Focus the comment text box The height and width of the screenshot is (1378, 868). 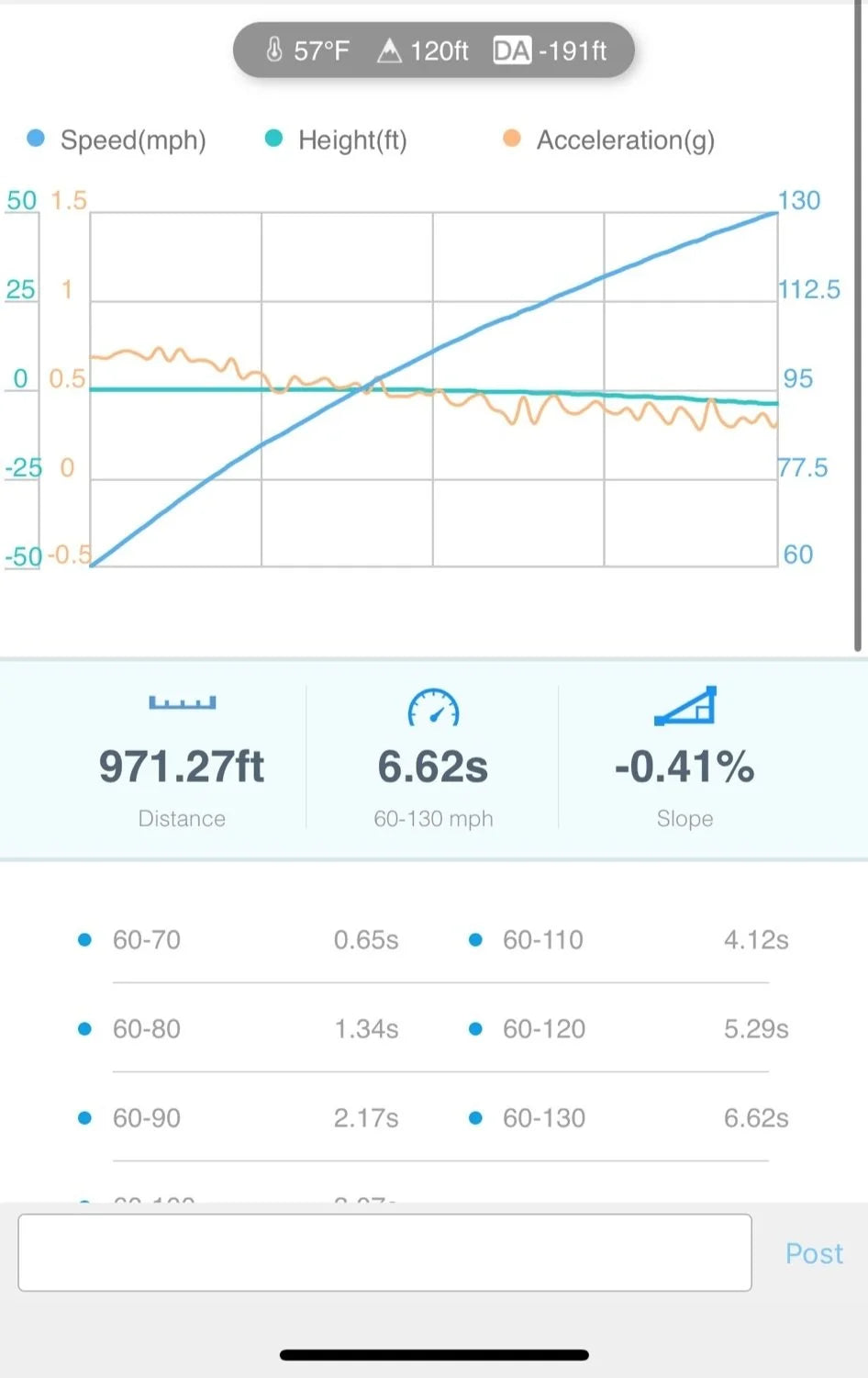pyautogui.click(x=384, y=1252)
